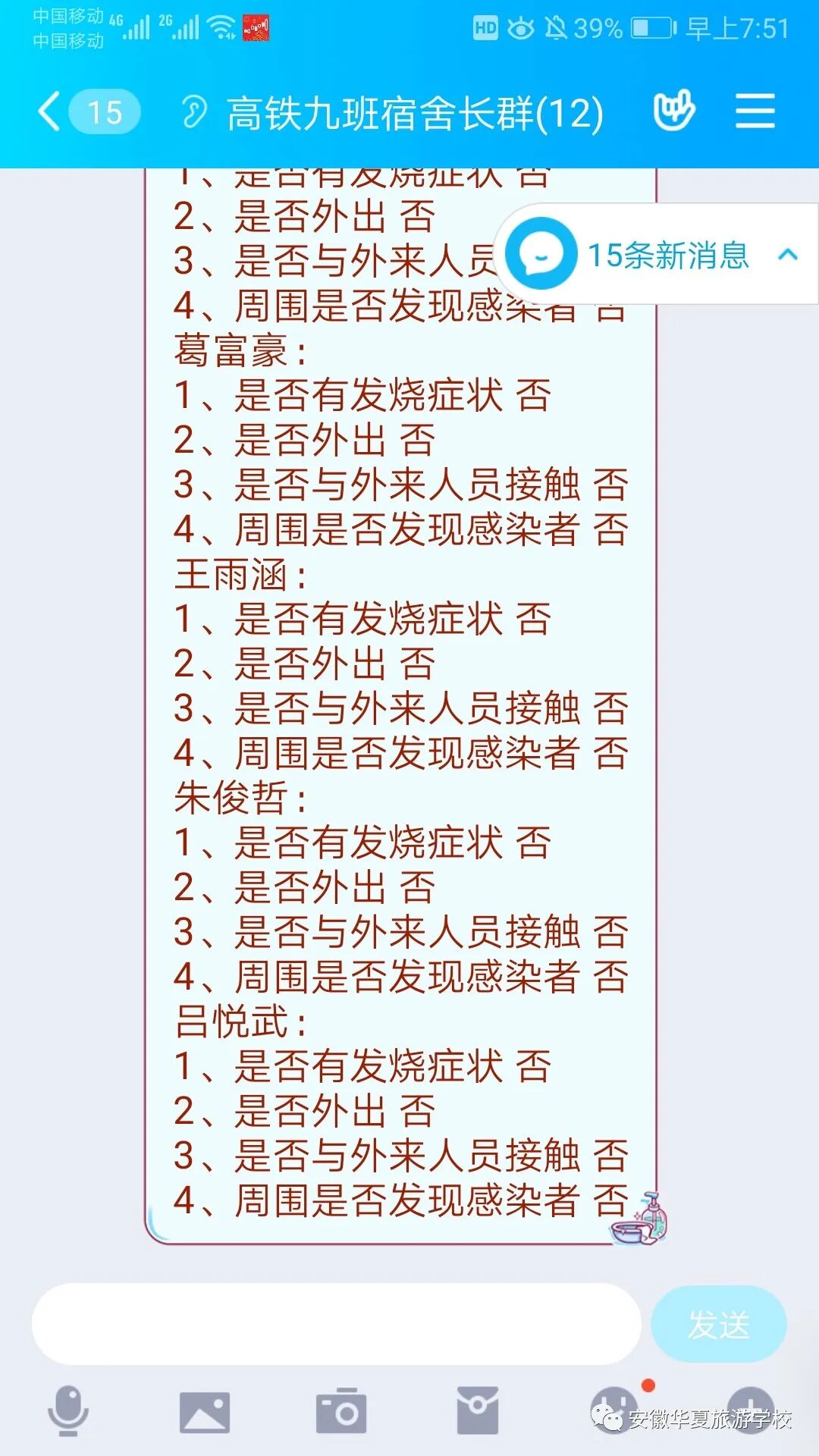Tap the 发送 send button
The height and width of the screenshot is (1456, 819).
(x=718, y=1324)
